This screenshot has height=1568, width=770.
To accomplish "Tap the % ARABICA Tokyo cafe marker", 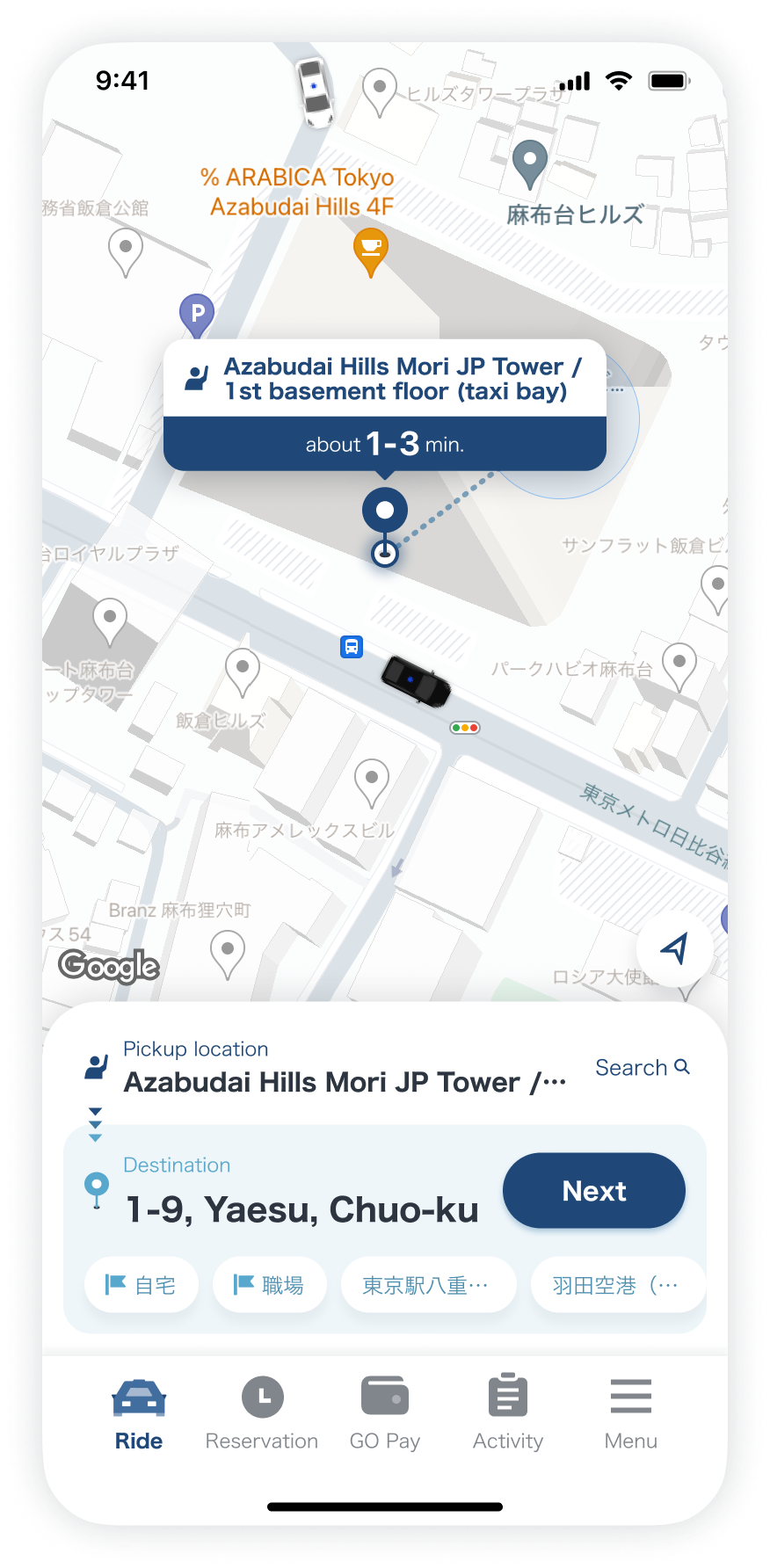I will pyautogui.click(x=371, y=250).
